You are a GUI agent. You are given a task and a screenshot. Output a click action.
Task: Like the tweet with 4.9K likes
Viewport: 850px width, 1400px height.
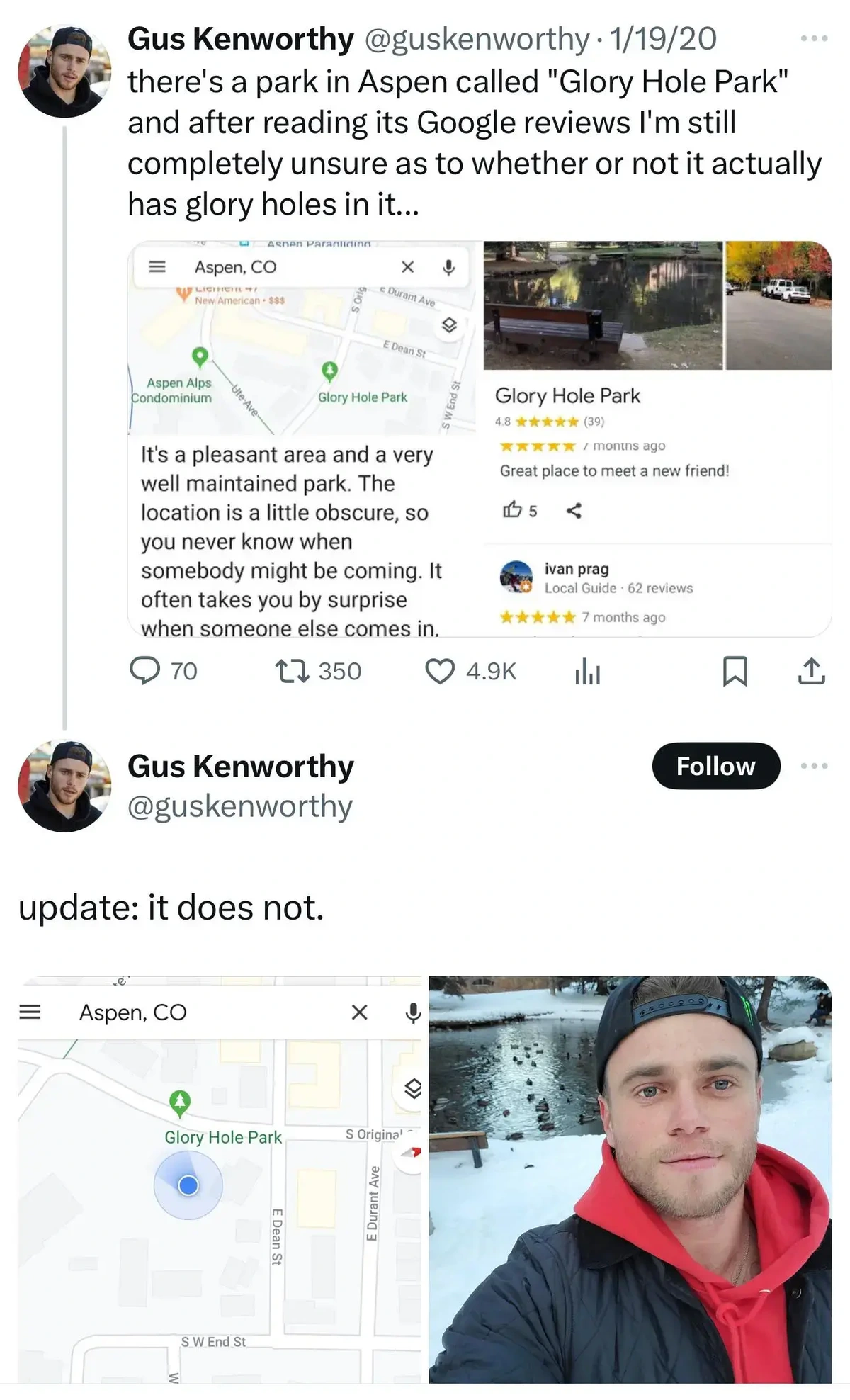coord(439,670)
